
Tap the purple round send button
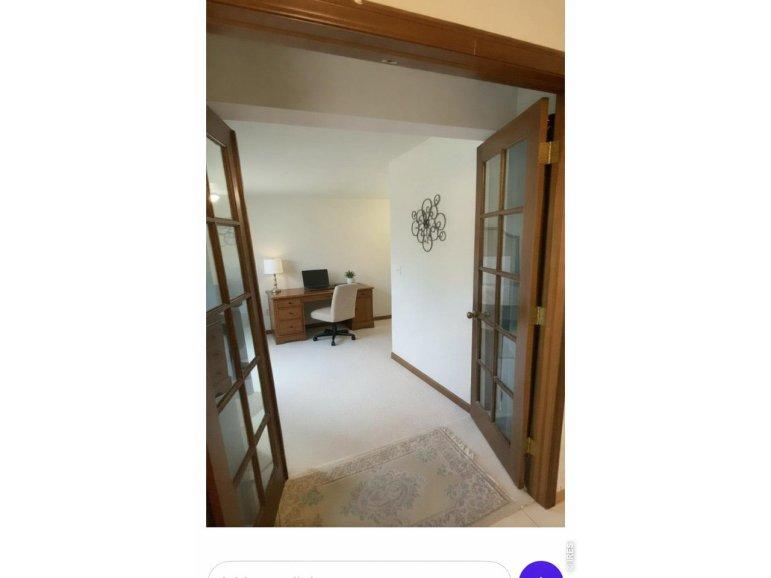(x=541, y=570)
